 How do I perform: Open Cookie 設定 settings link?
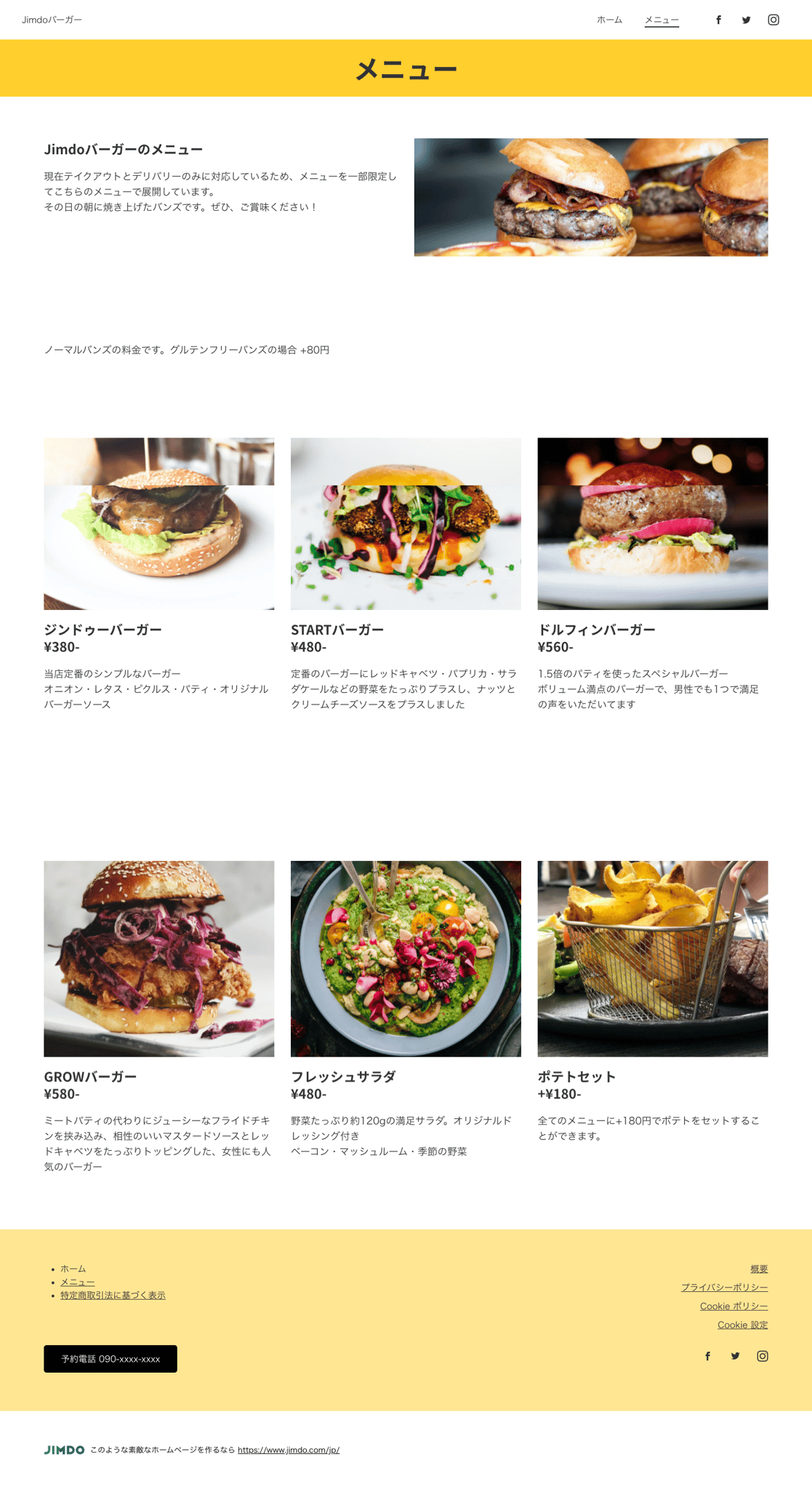tap(742, 1325)
